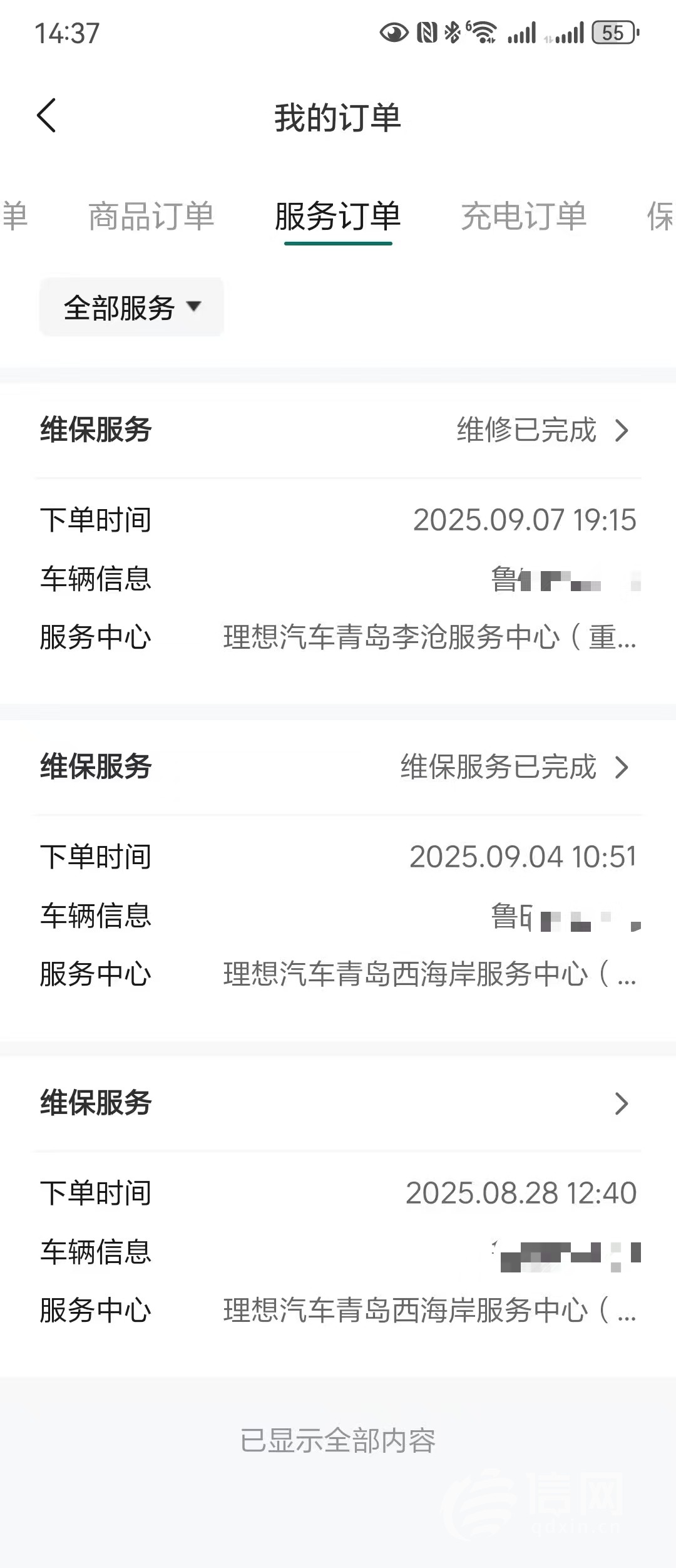Select the 服务订单 tab
This screenshot has height=1568, width=676.
pyautogui.click(x=338, y=217)
